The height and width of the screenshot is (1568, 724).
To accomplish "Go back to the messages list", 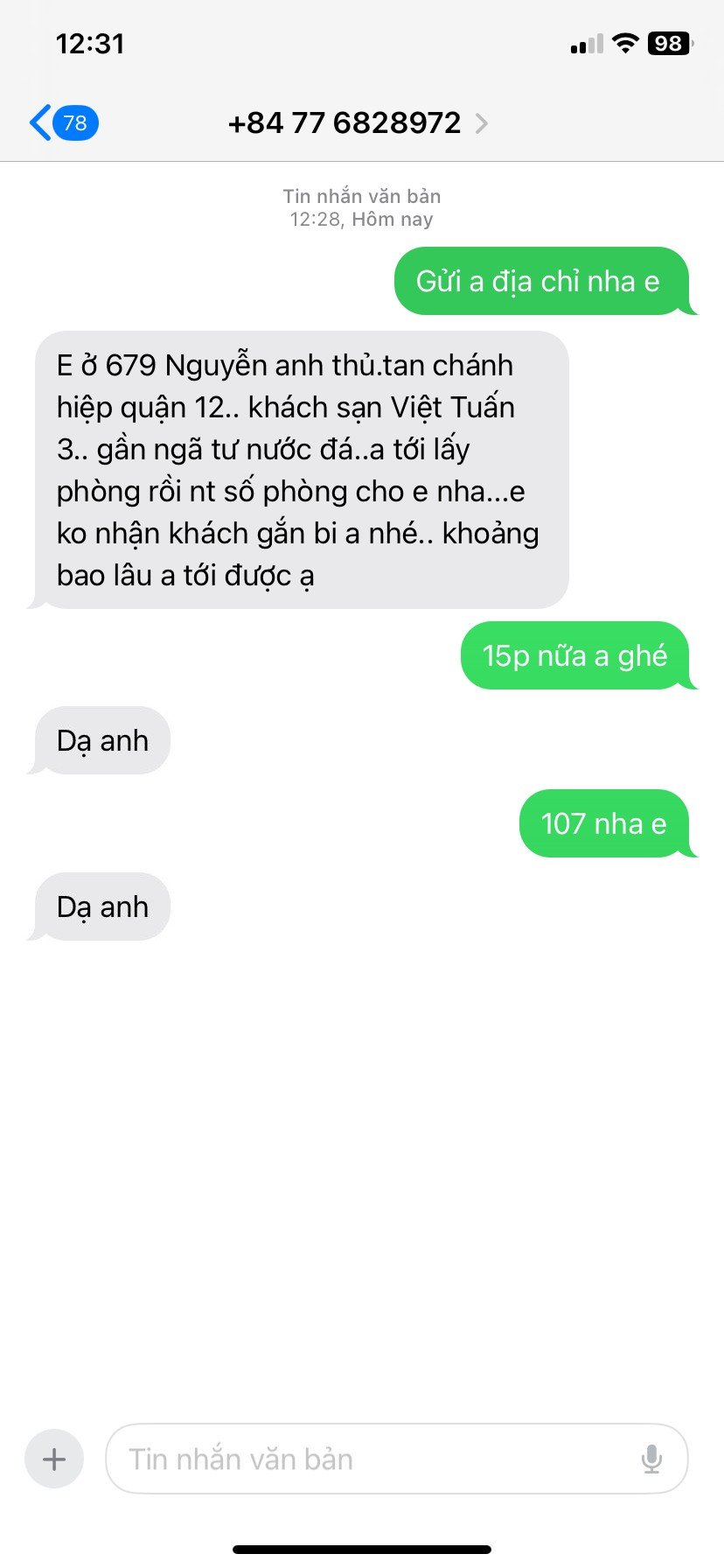I will click(x=61, y=123).
